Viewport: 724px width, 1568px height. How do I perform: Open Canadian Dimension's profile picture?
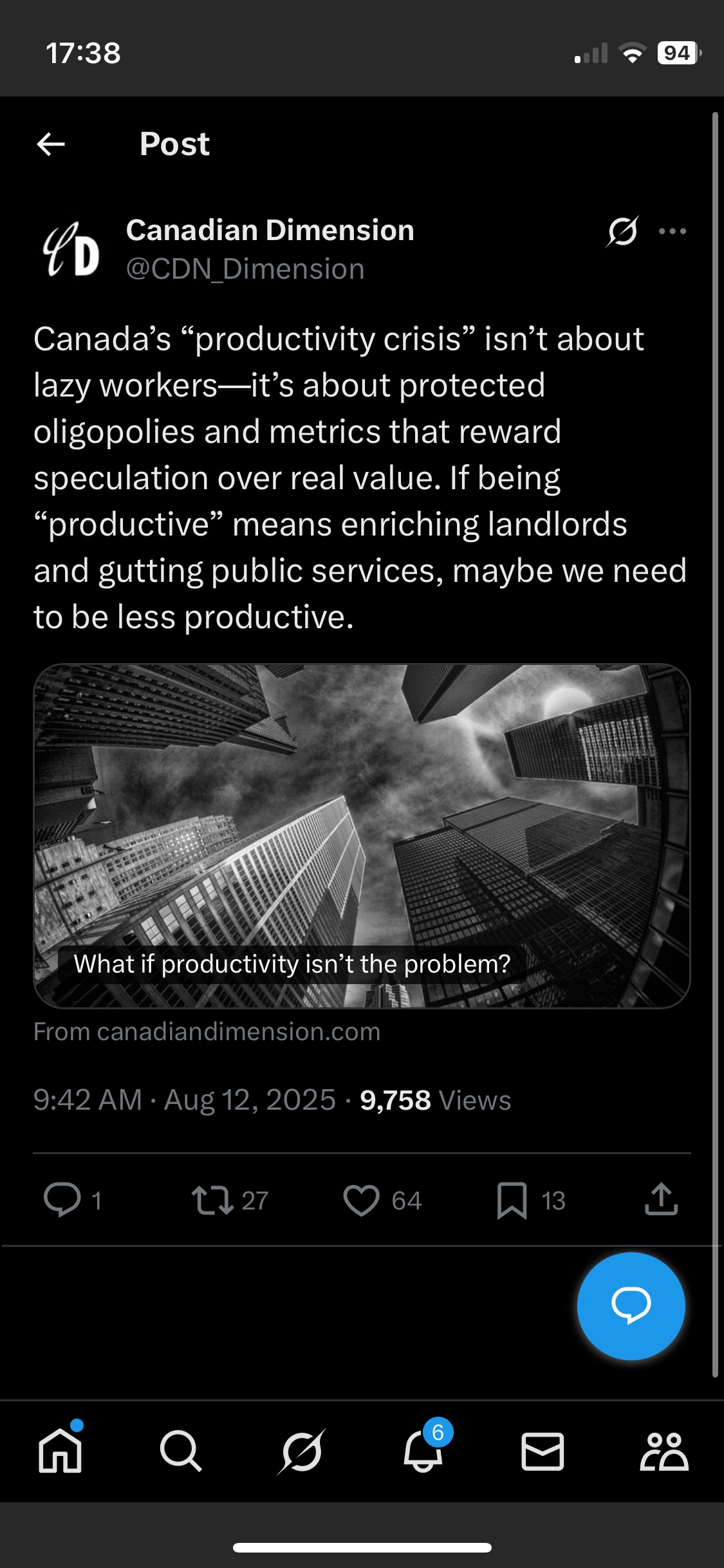click(x=71, y=250)
